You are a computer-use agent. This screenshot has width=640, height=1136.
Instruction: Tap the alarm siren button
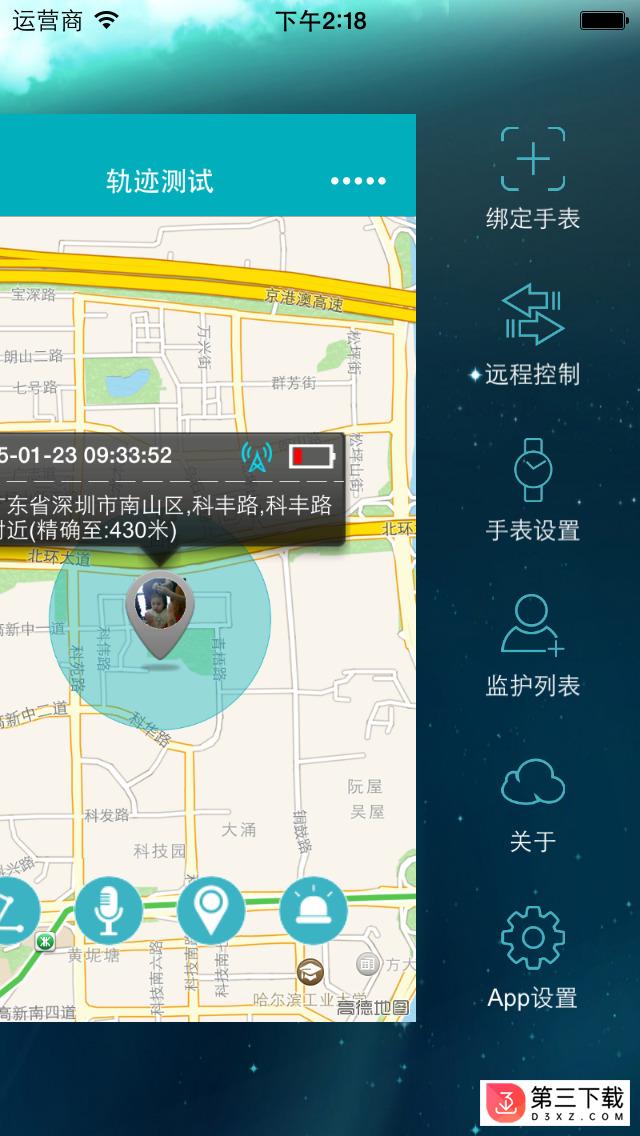pyautogui.click(x=313, y=911)
